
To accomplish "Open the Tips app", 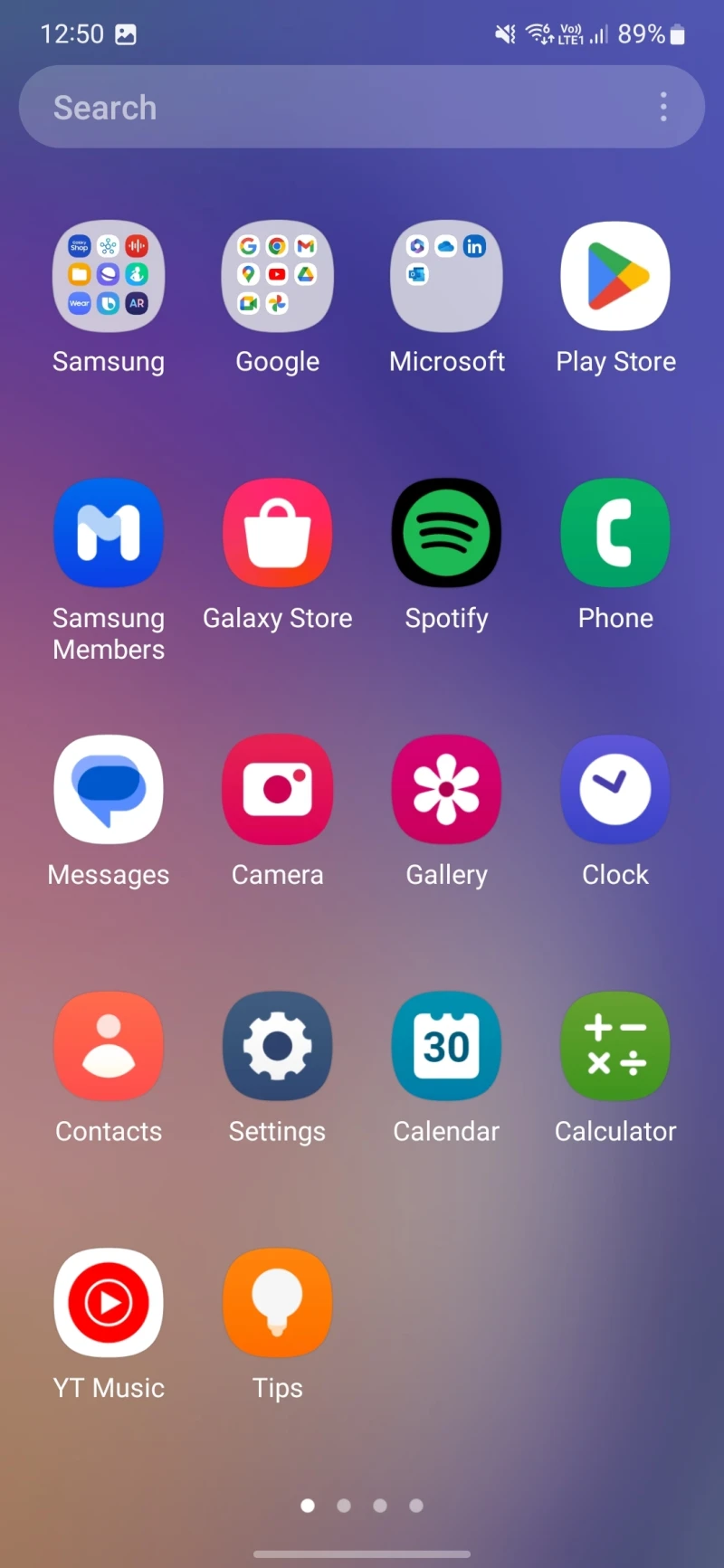I will point(277,1302).
